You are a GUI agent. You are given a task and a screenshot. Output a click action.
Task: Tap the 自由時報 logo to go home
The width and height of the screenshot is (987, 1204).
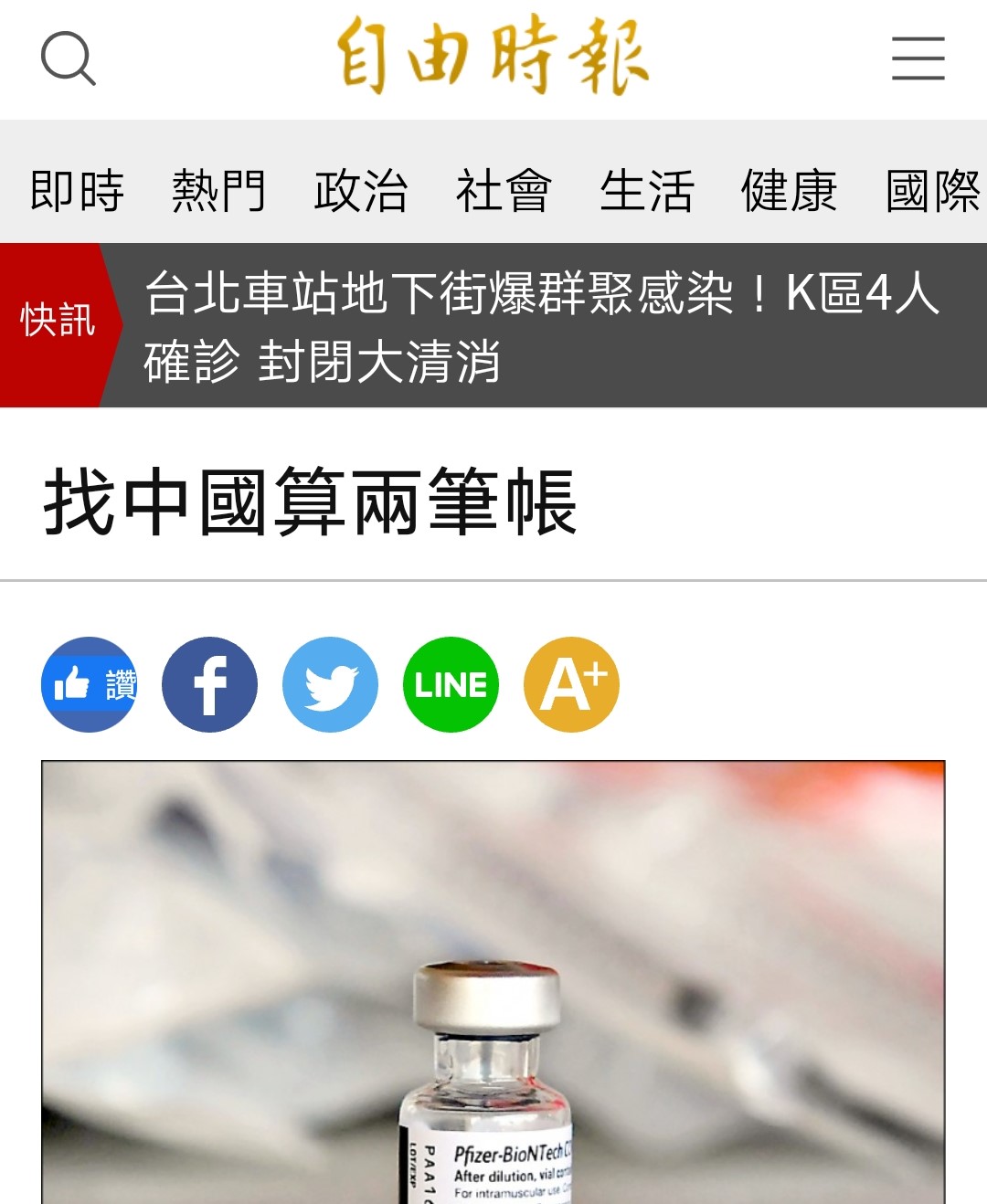[493, 57]
